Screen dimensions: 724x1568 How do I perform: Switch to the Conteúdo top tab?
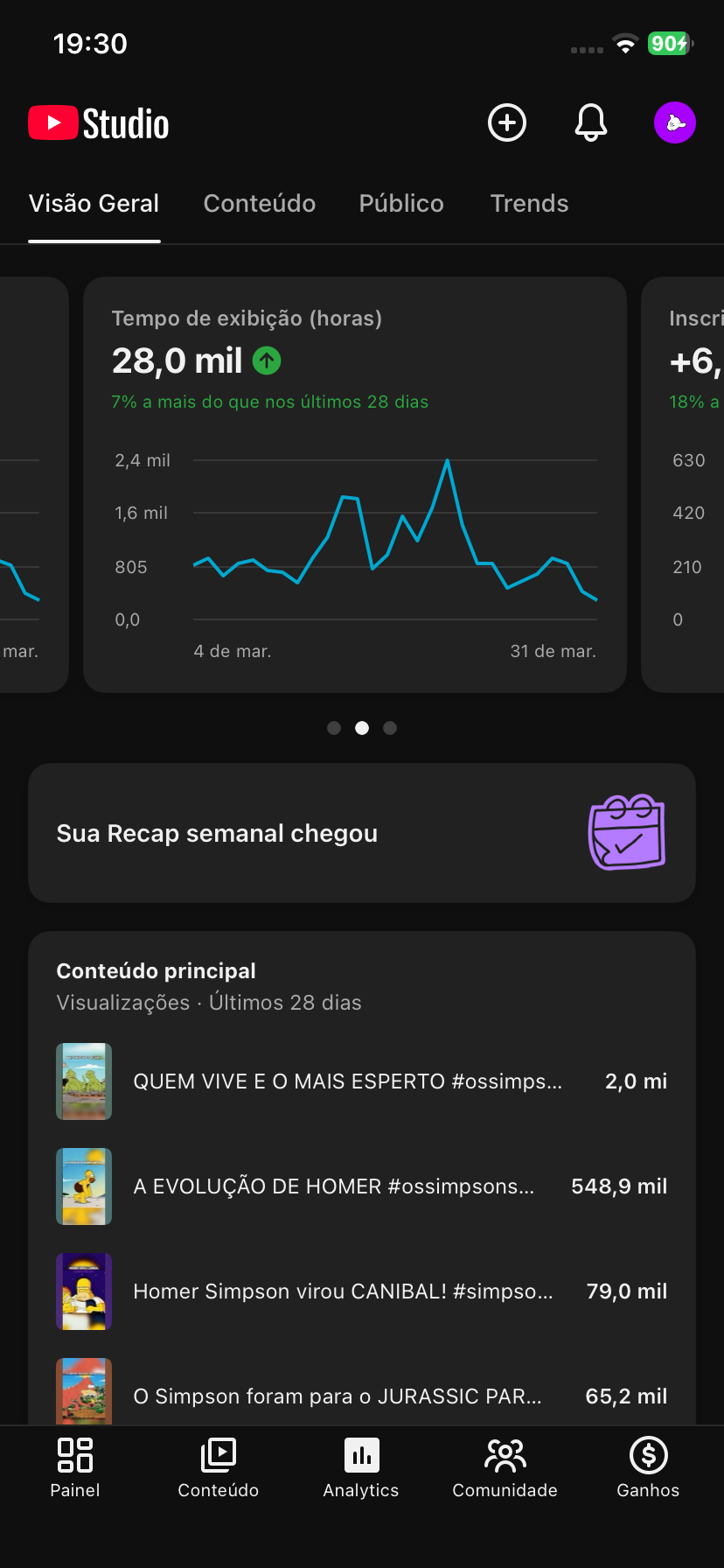[260, 204]
